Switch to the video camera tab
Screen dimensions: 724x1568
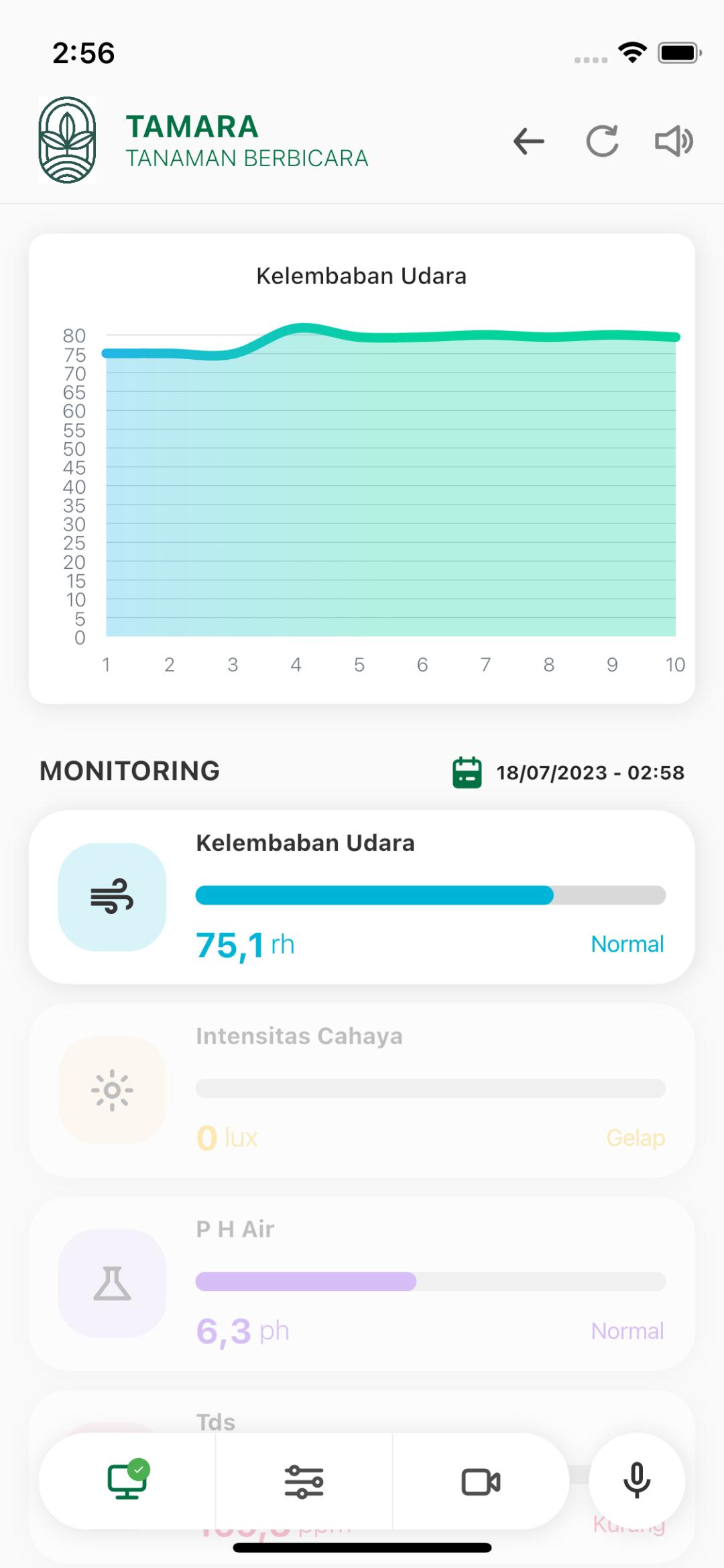pos(481,1481)
